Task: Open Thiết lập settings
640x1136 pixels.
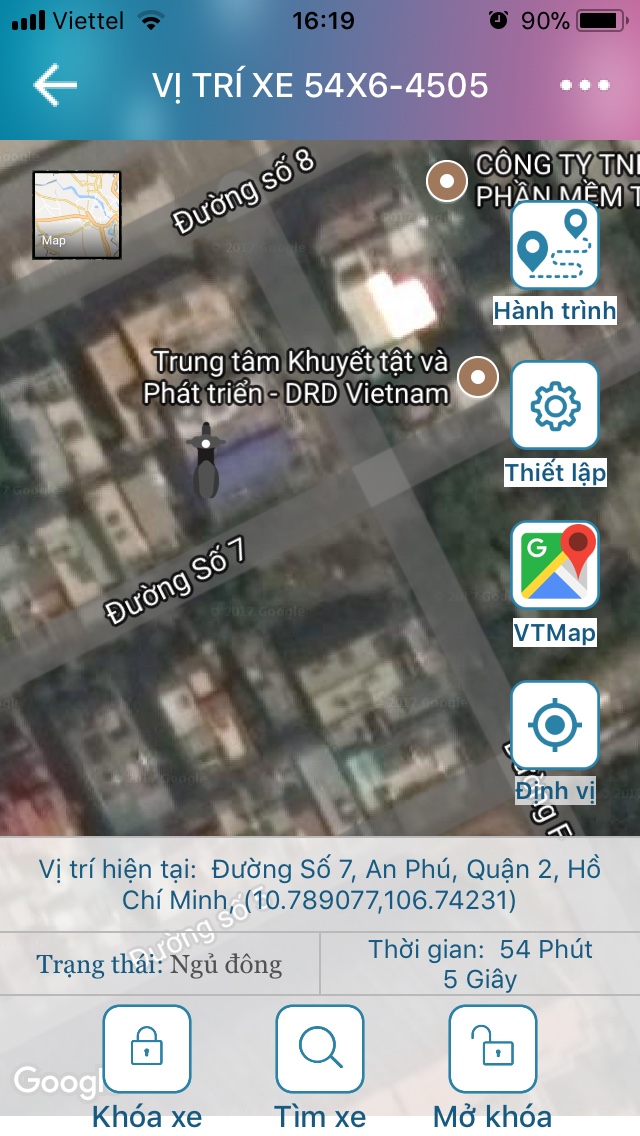Action: click(555, 405)
